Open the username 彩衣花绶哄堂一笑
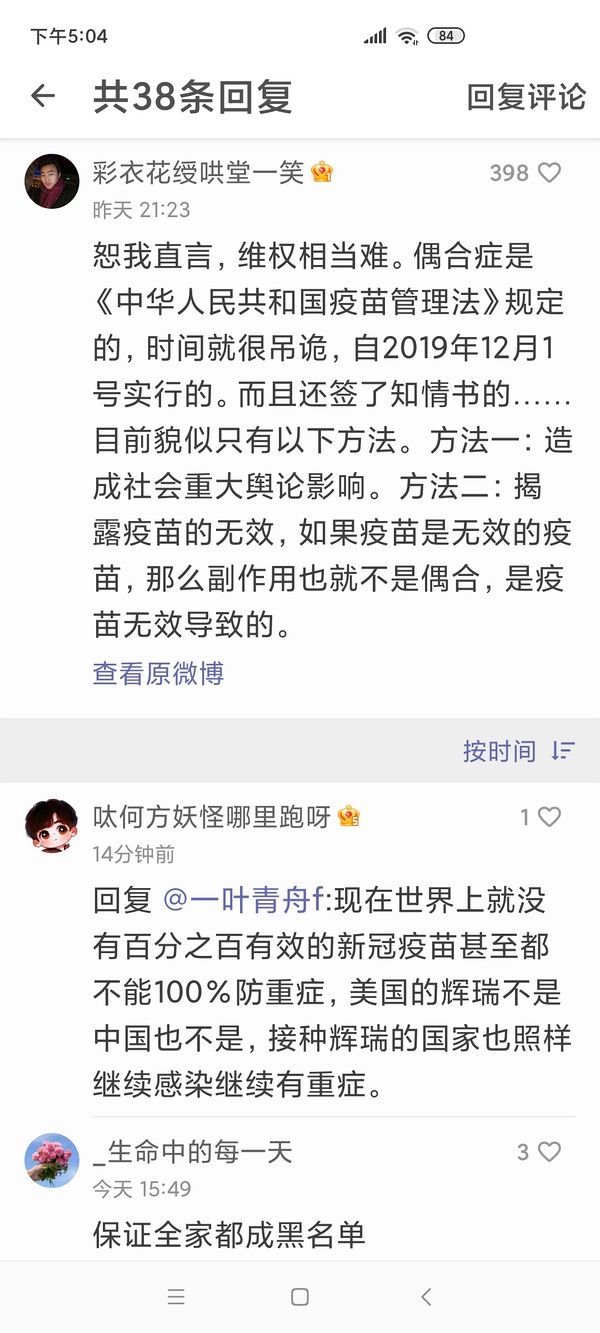This screenshot has height=1333, width=600. pos(198,172)
